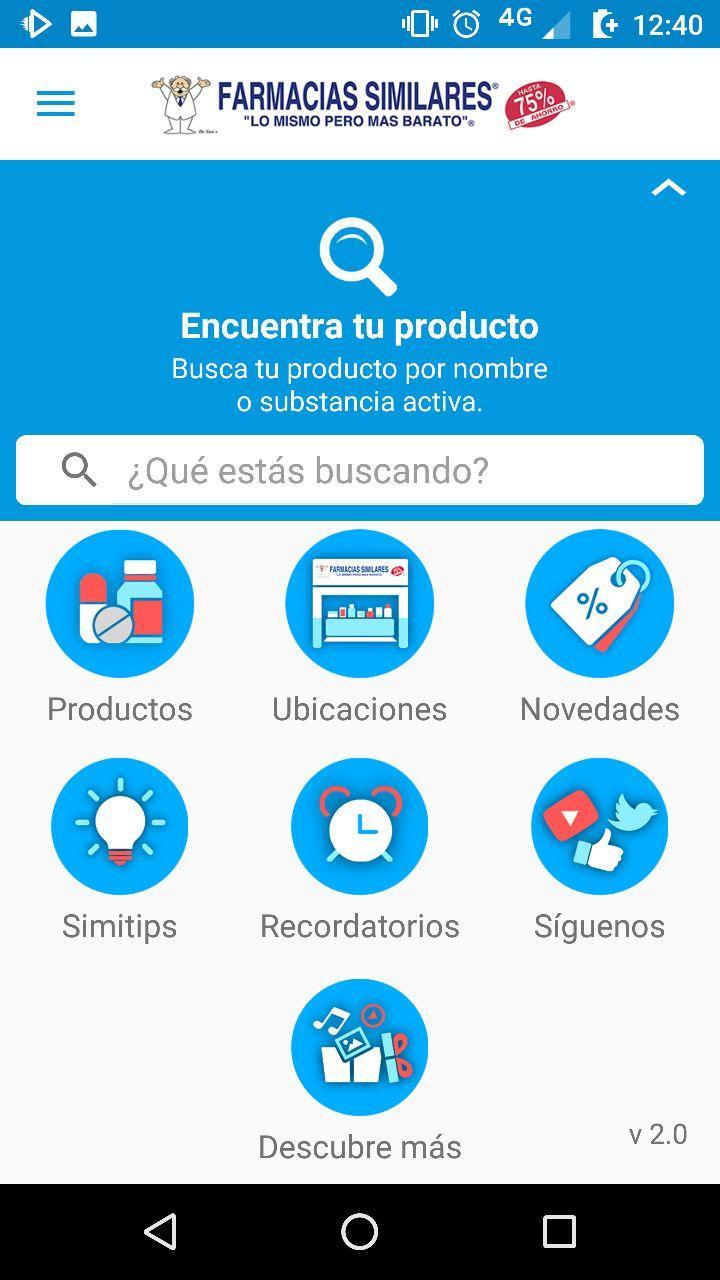Go back with the system back button
The width and height of the screenshot is (720, 1280).
(x=161, y=1231)
